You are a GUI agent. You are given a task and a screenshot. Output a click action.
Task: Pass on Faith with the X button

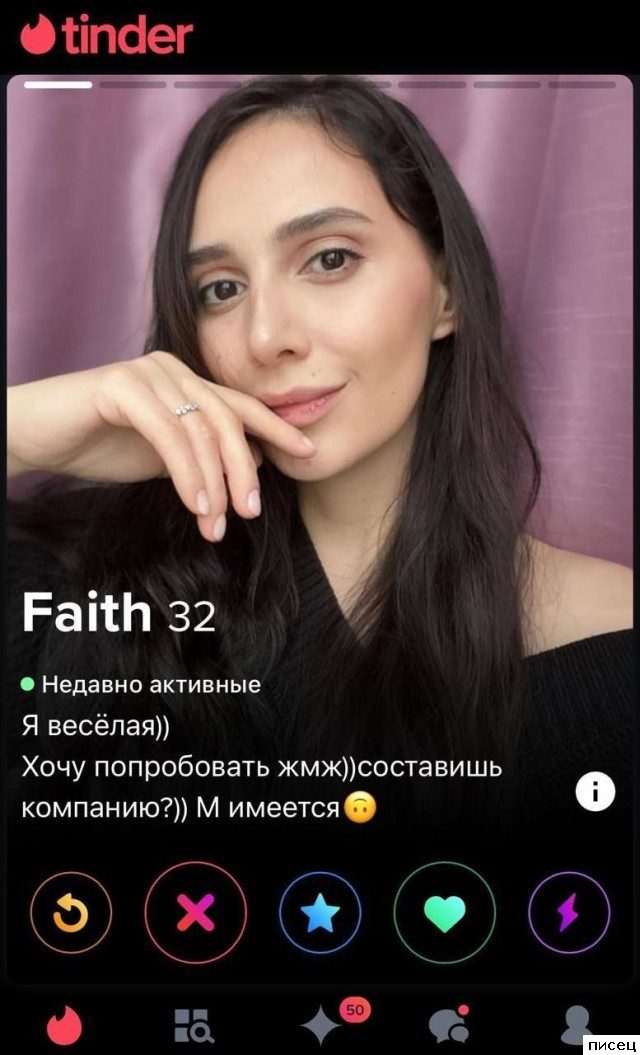[x=195, y=911]
